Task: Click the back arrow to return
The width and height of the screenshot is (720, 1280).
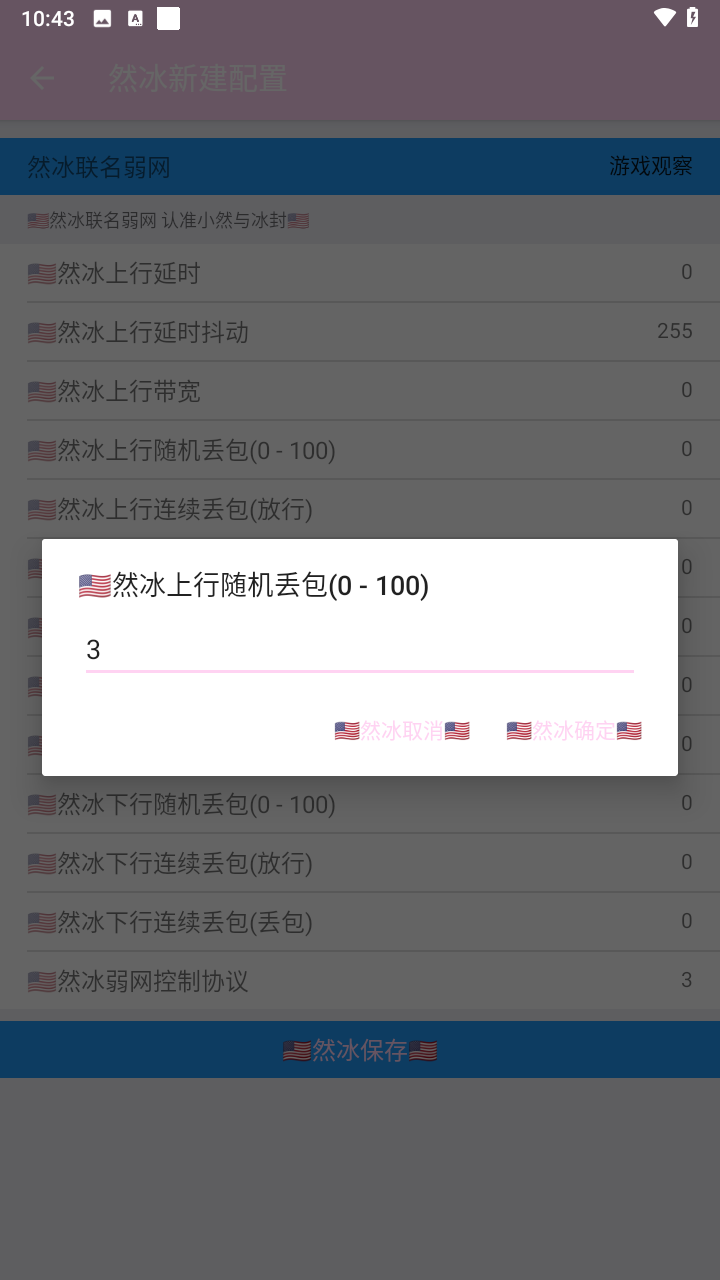Action: pyautogui.click(x=40, y=78)
